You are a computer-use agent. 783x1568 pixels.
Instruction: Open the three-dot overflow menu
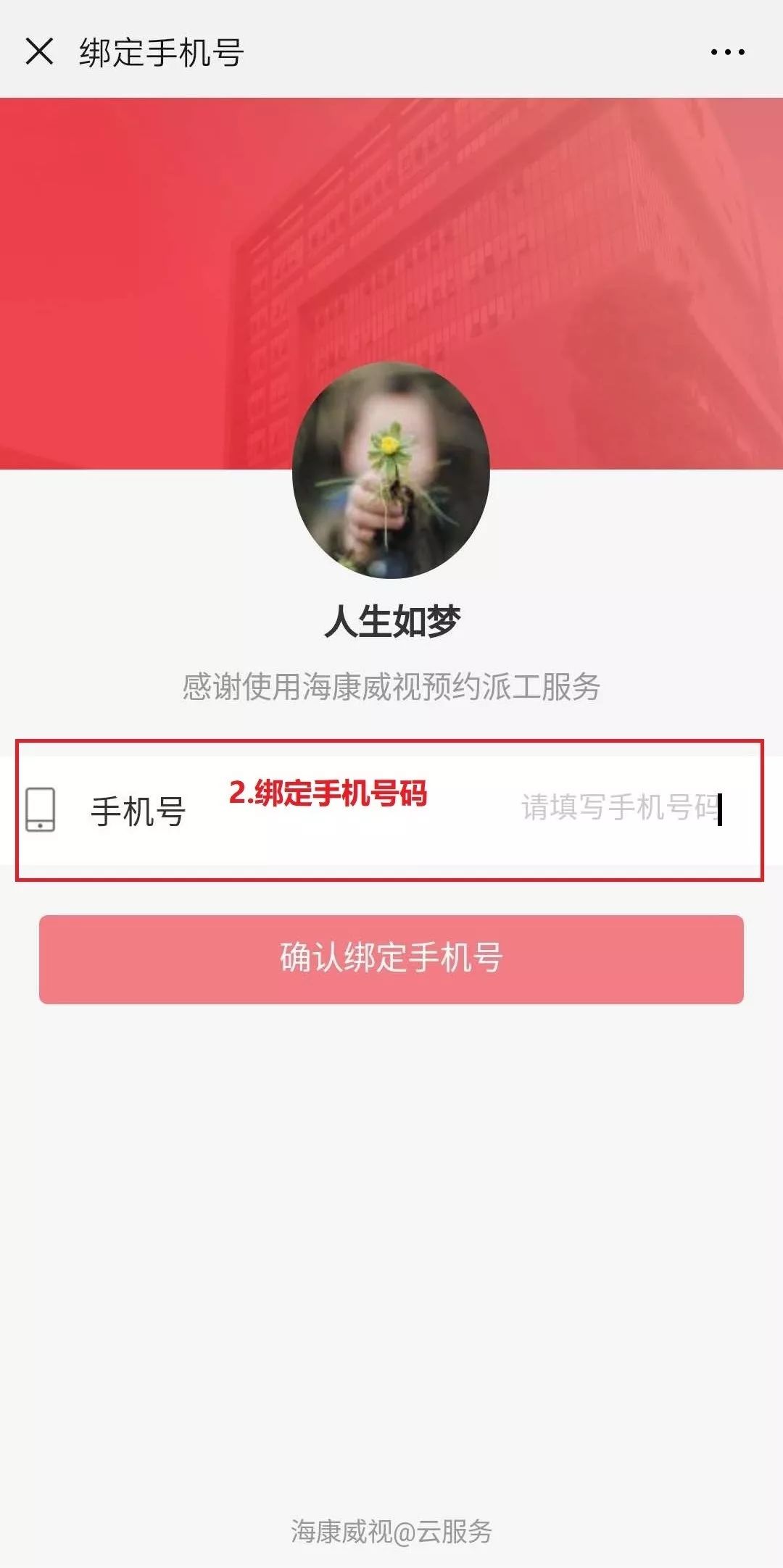tap(727, 52)
